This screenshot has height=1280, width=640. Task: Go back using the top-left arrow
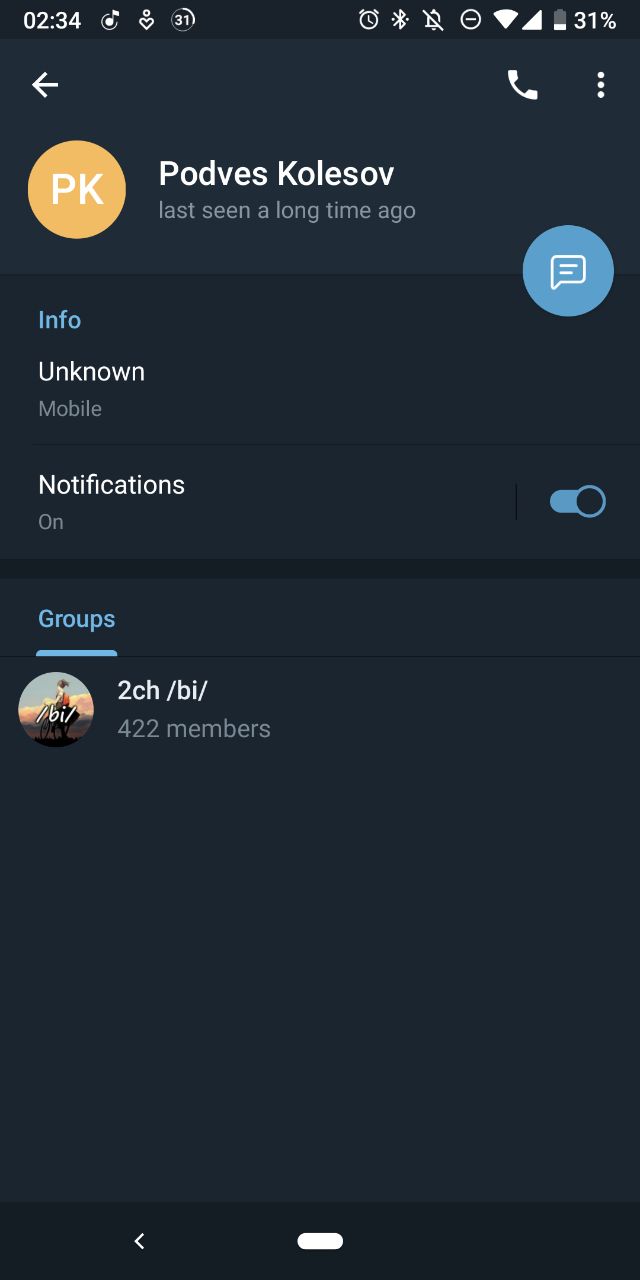(45, 85)
